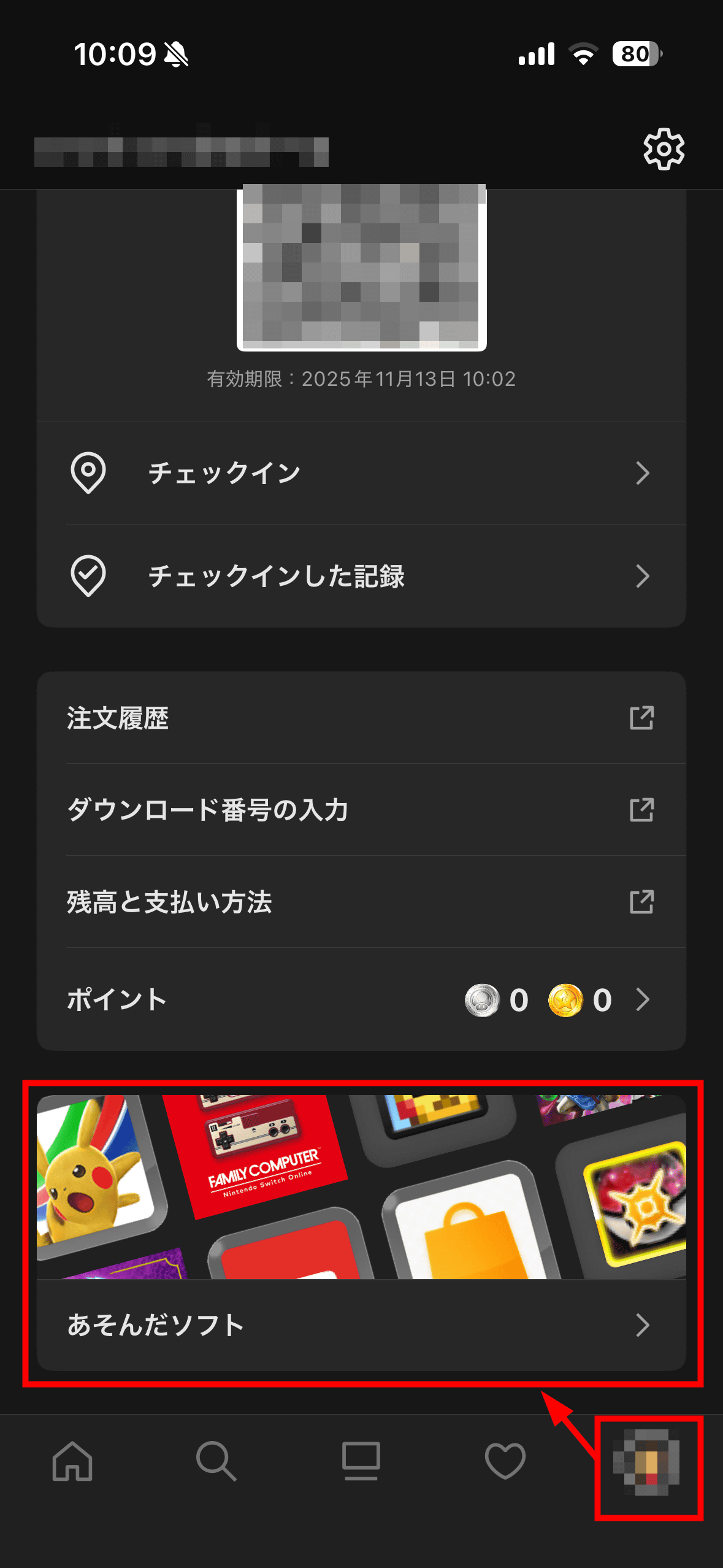The image size is (723, 1568).
Task: Switch to the Home tab
Action: point(72,1461)
